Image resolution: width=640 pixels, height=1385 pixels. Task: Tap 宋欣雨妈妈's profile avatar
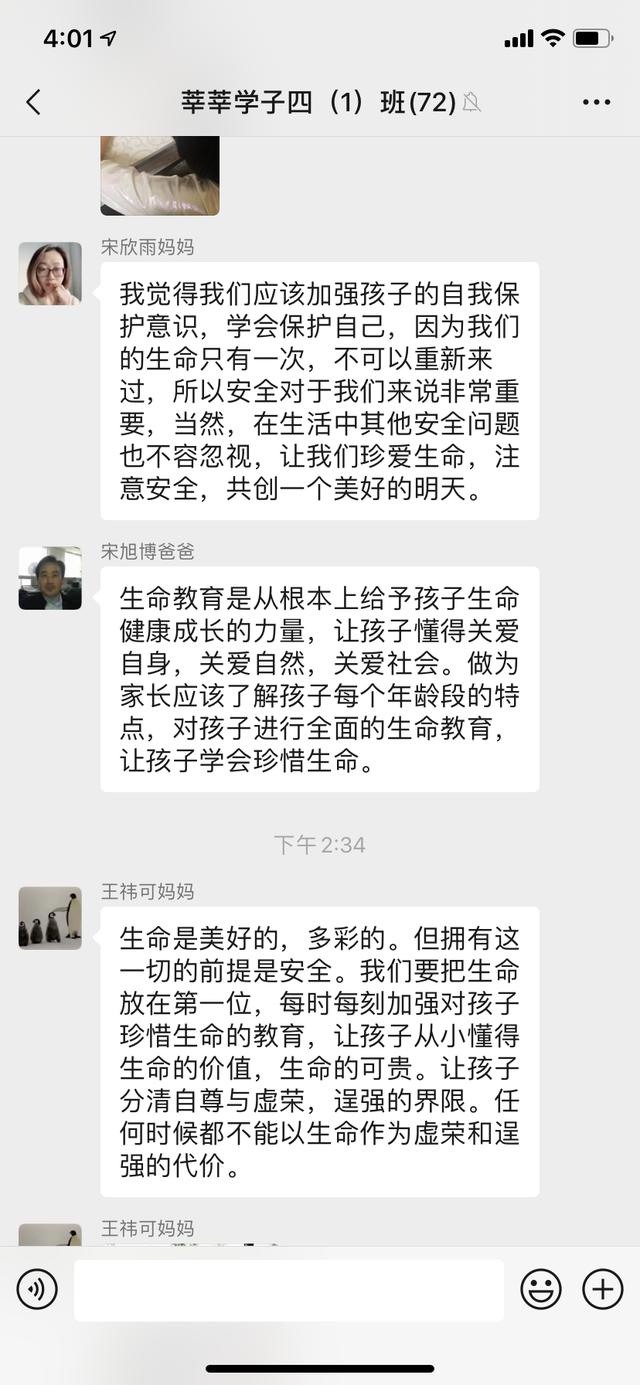50,273
